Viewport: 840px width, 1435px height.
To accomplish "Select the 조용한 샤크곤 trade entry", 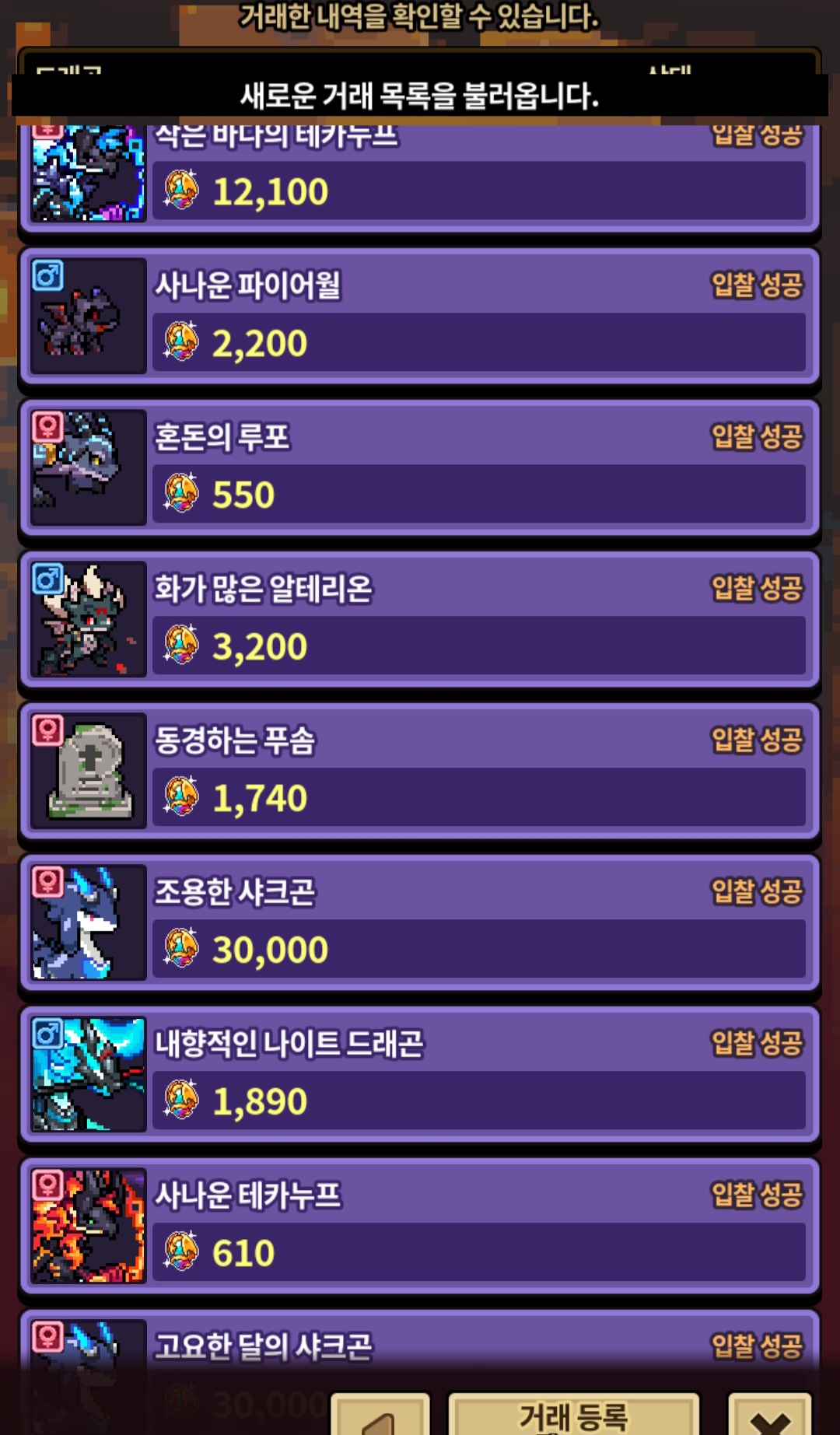I will click(x=420, y=922).
